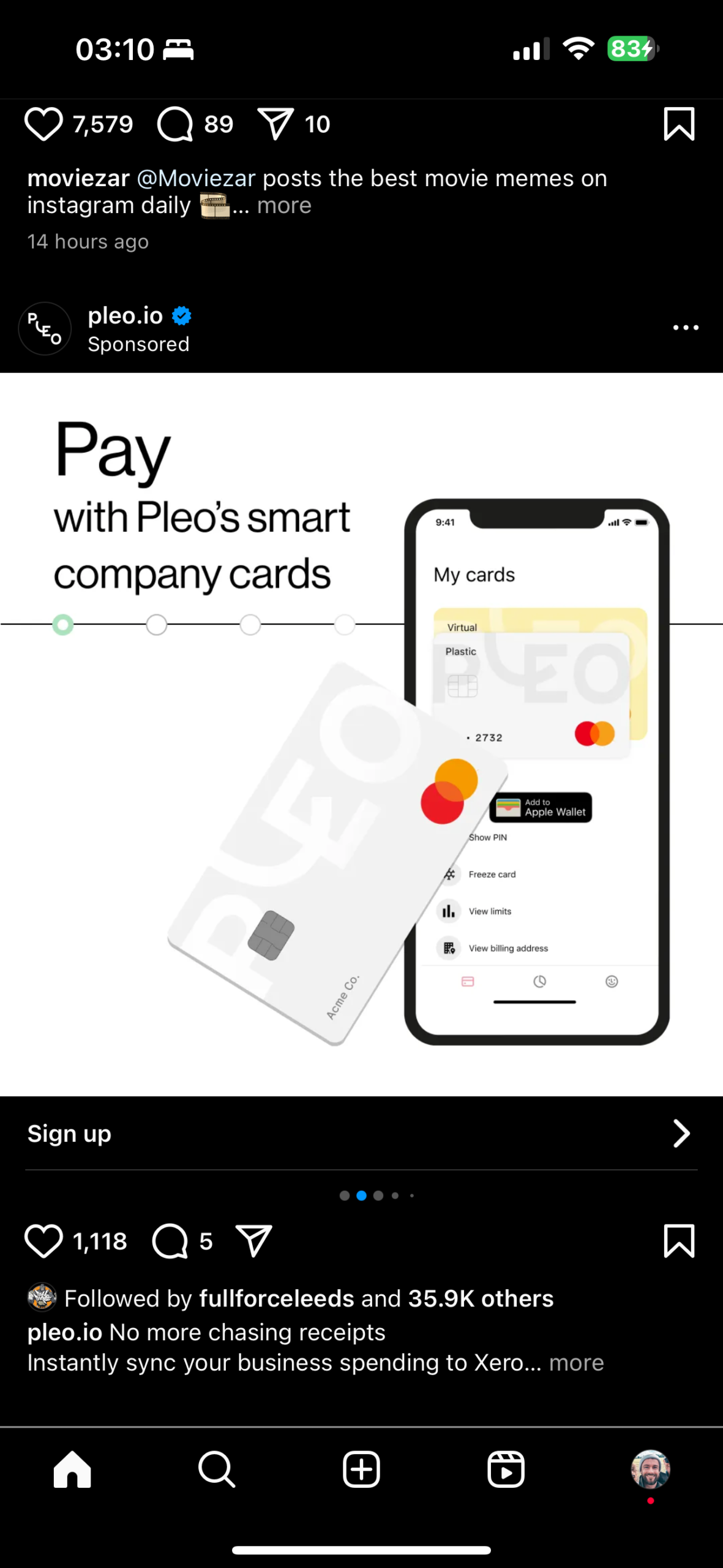Image resolution: width=723 pixels, height=1568 pixels.
Task: Share the moviezar post
Action: click(x=275, y=124)
